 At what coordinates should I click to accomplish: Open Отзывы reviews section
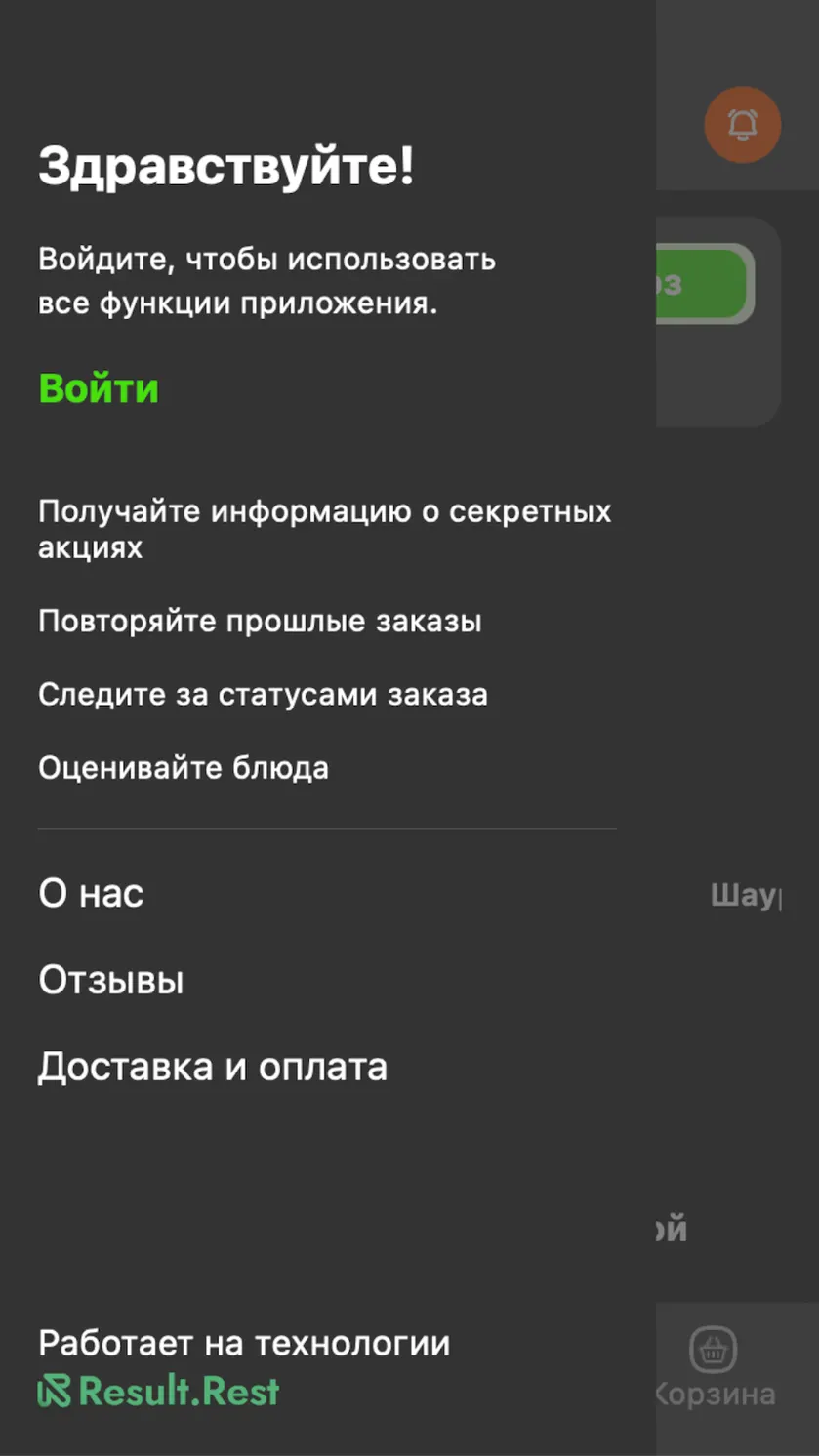pyautogui.click(x=111, y=980)
